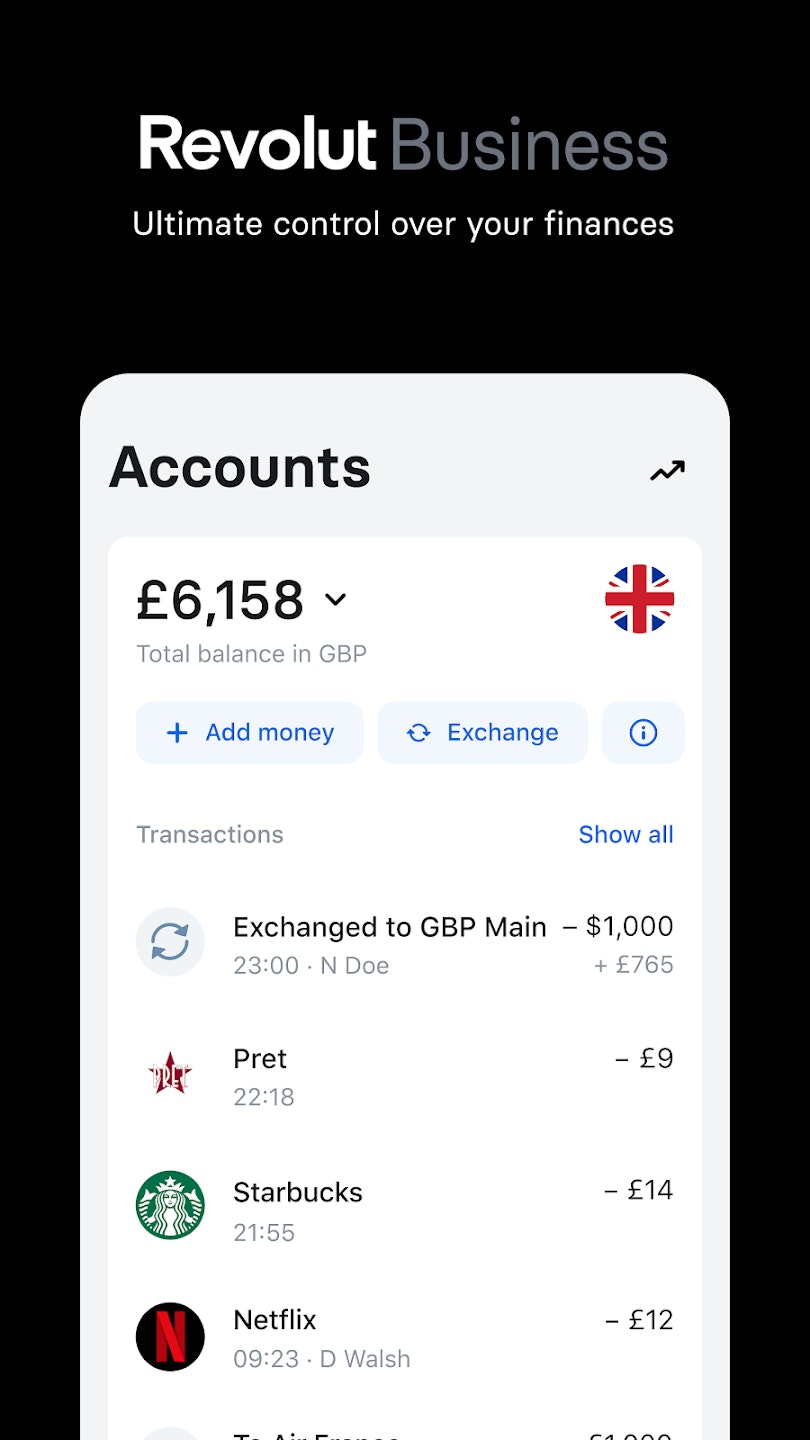
Task: Expand the total balance currency dropdown
Action: 336,599
